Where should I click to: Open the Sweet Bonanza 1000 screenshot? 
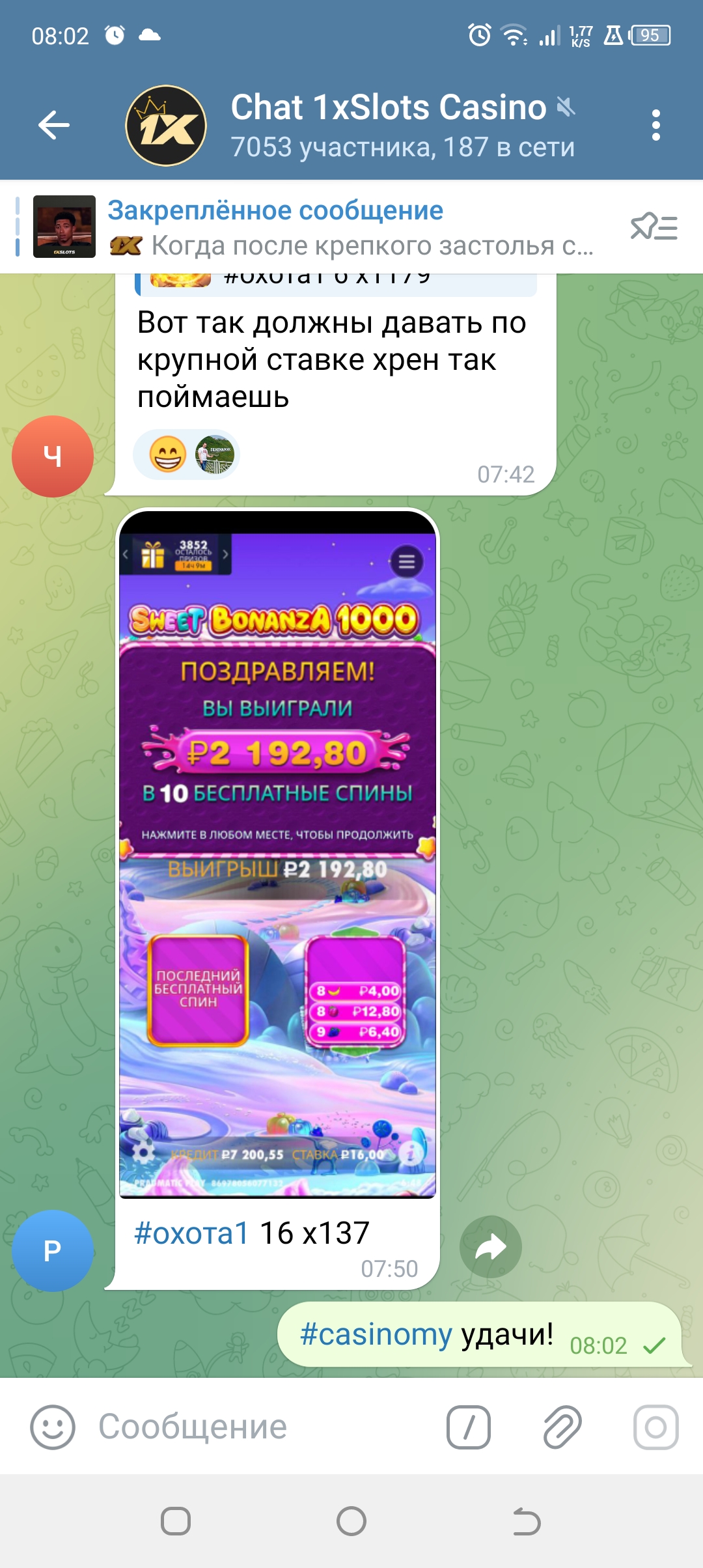point(277,853)
